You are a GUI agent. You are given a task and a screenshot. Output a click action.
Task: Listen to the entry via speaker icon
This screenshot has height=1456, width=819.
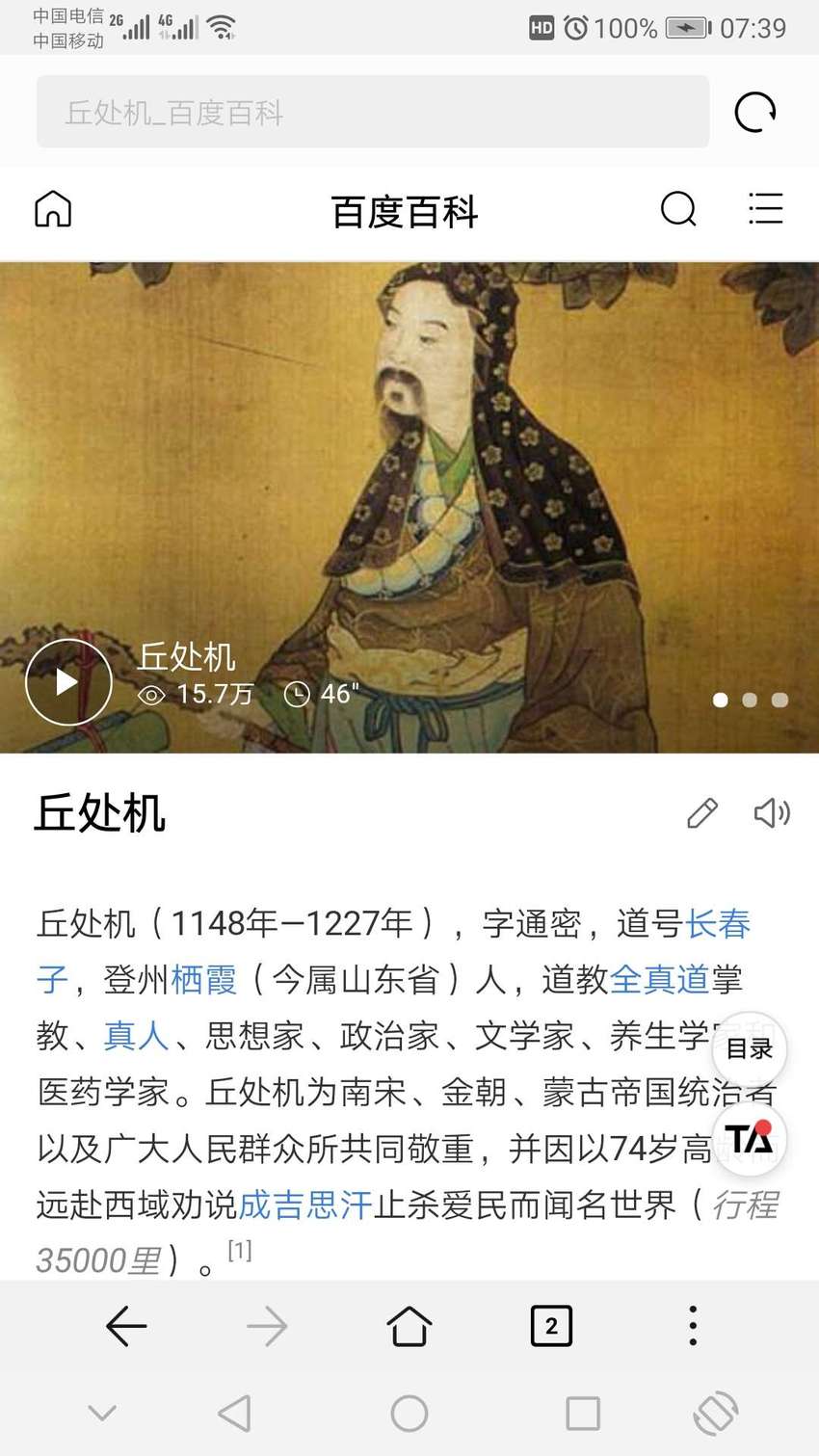772,812
